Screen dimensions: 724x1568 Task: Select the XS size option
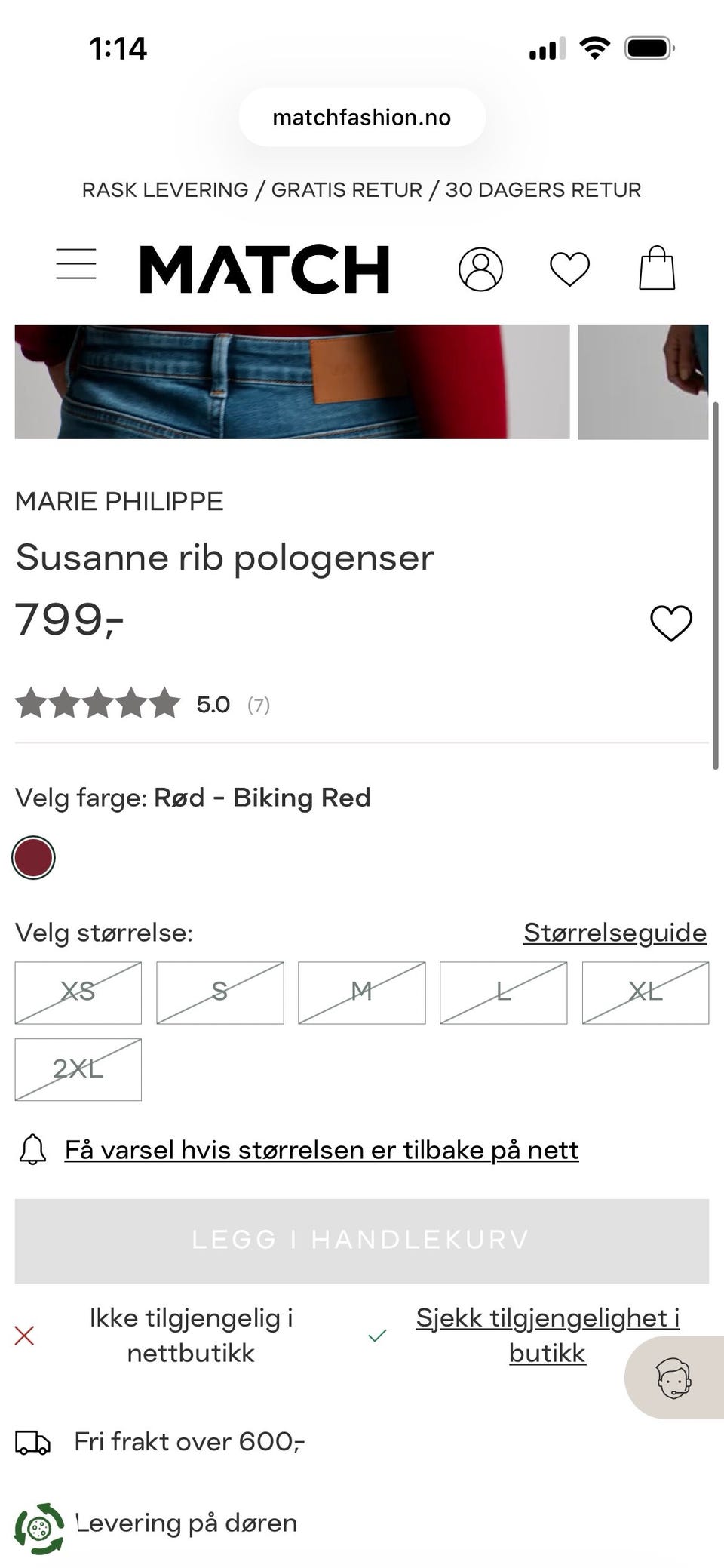pos(78,992)
